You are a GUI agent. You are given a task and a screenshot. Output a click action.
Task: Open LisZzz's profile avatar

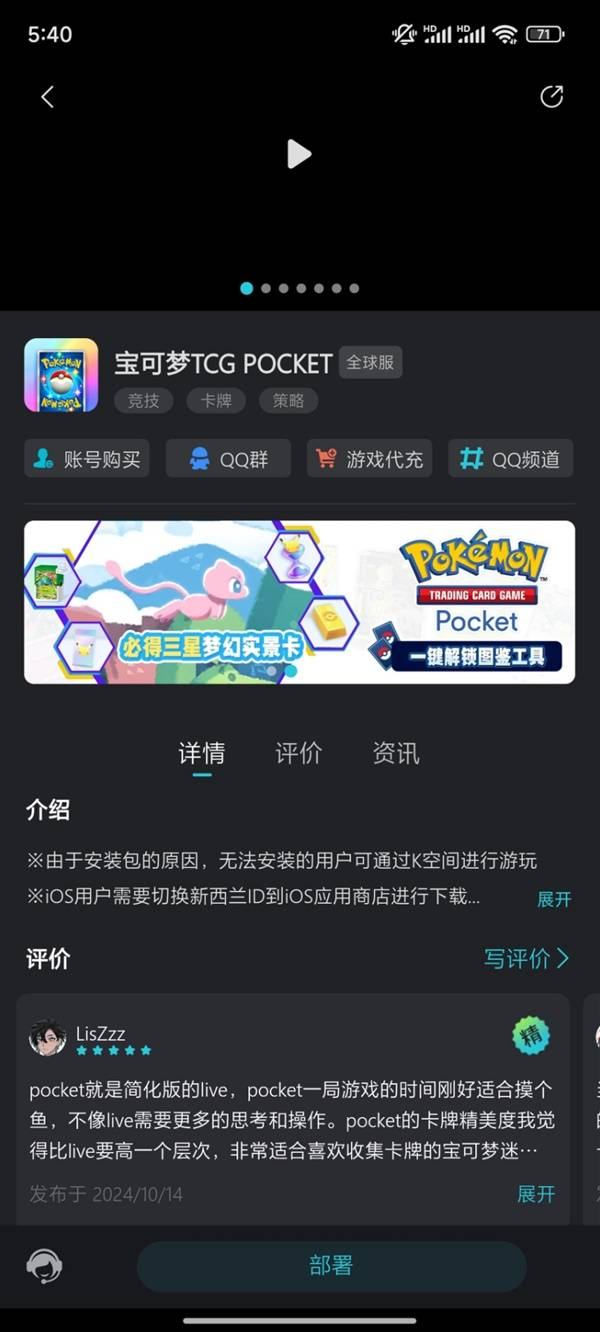pos(48,1037)
